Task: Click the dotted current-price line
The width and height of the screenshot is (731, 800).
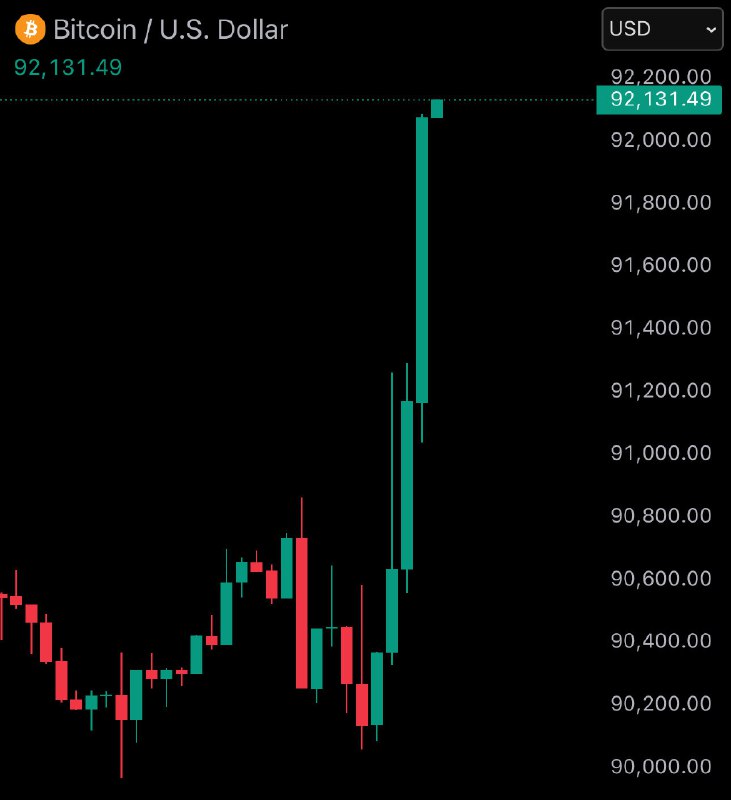Action: click(x=300, y=100)
